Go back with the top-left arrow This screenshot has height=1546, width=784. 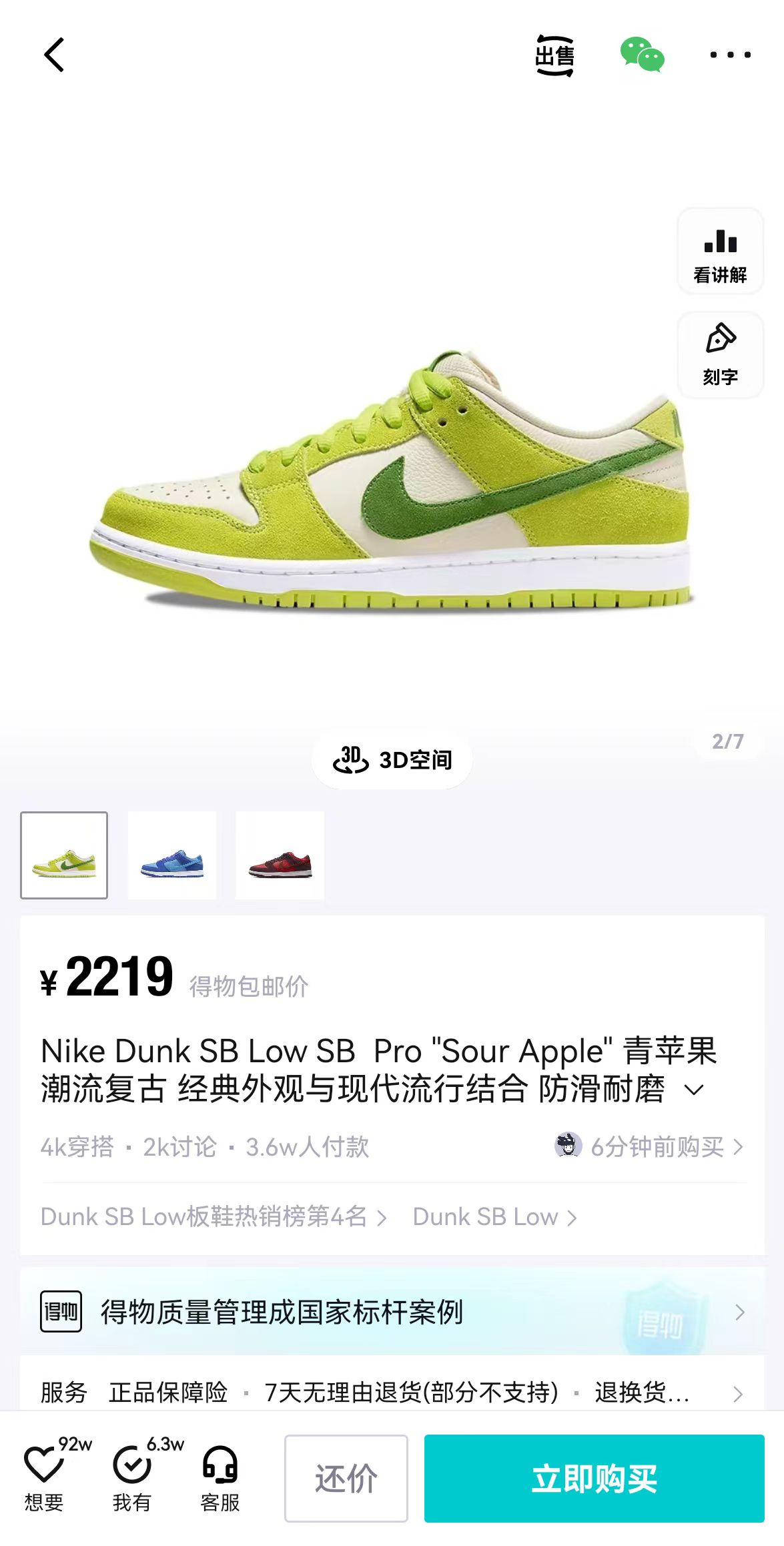coord(54,55)
